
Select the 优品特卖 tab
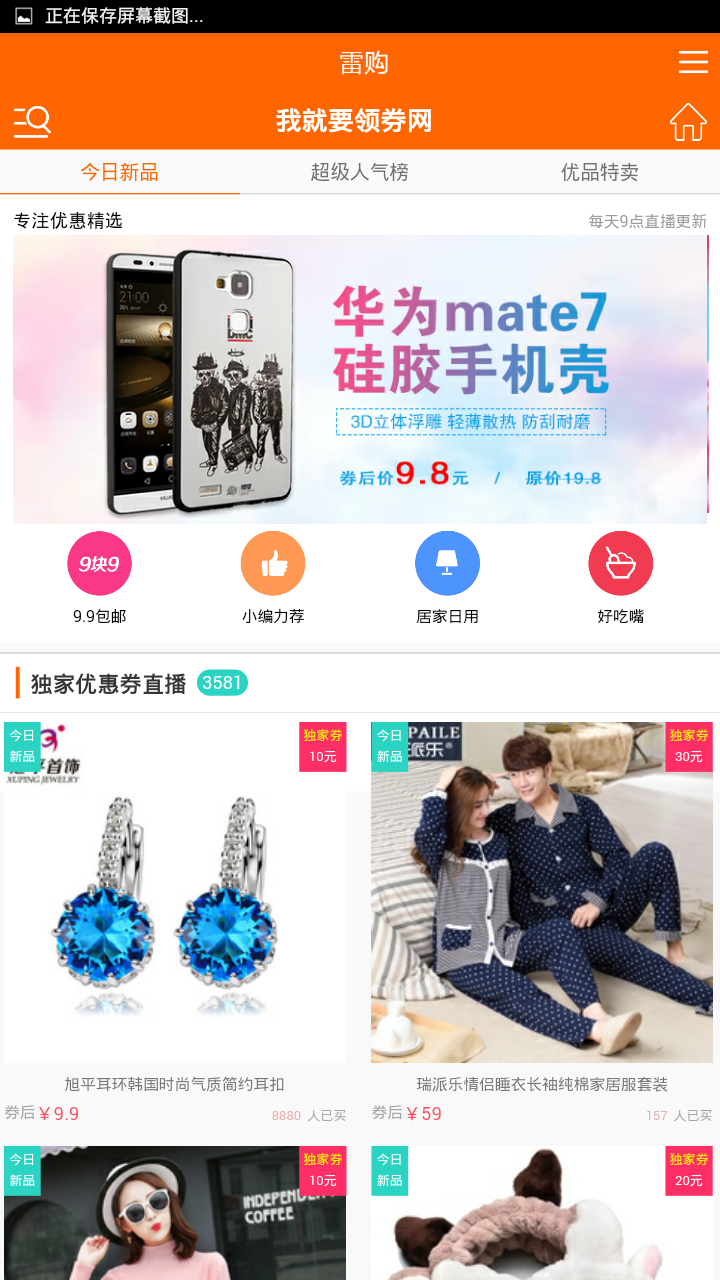[600, 172]
